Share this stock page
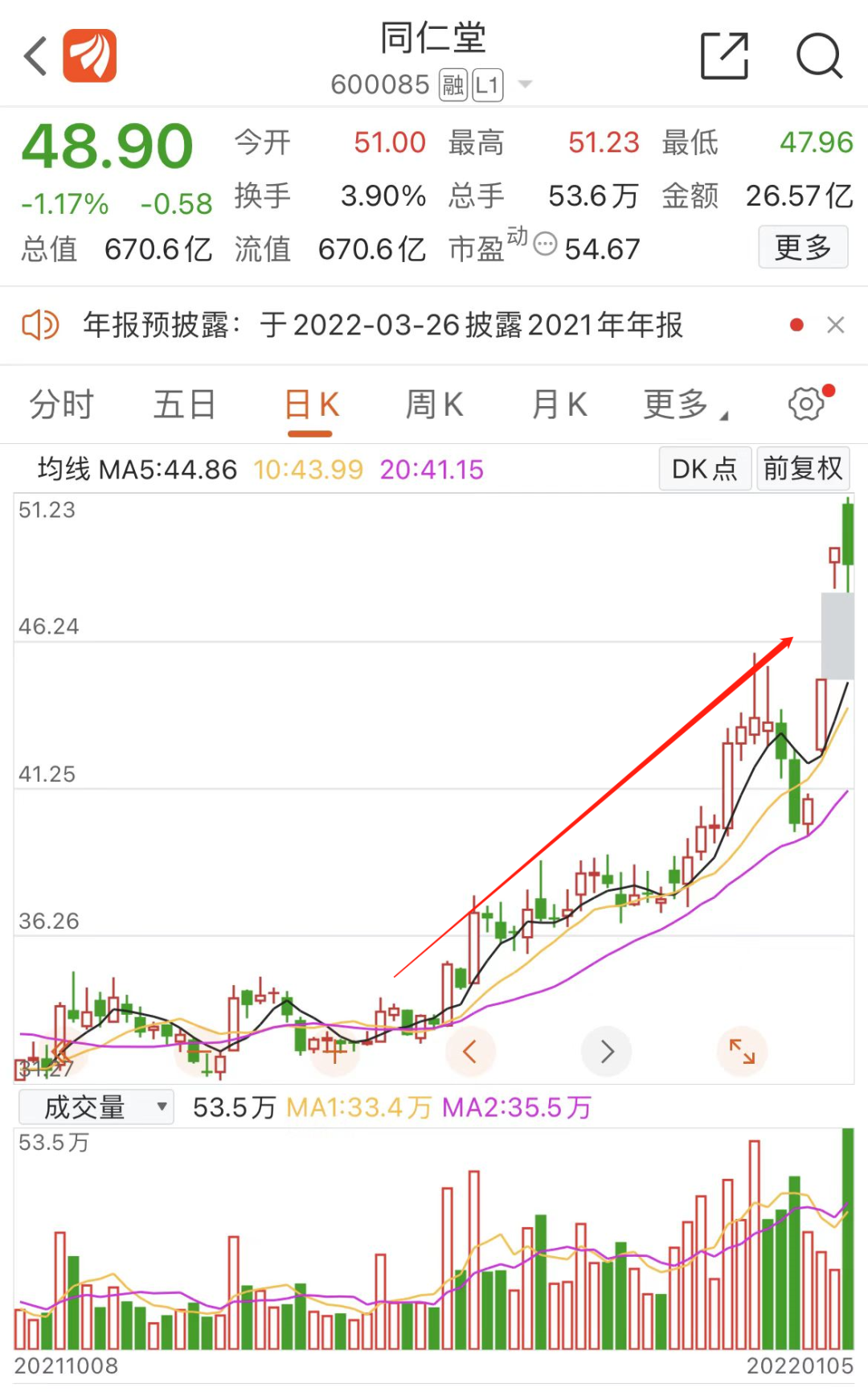This screenshot has width=868, height=1392. coord(724,55)
